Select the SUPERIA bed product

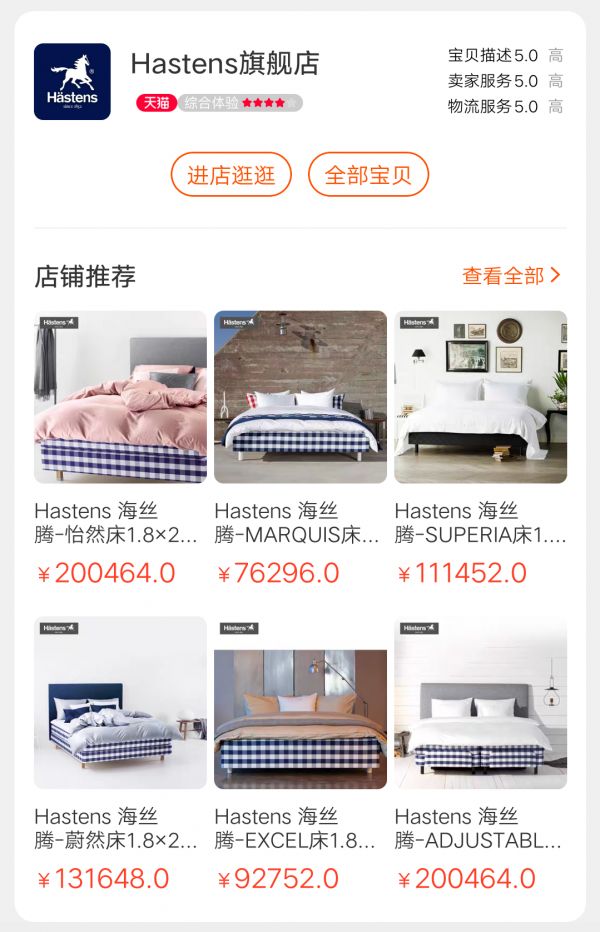[x=480, y=397]
